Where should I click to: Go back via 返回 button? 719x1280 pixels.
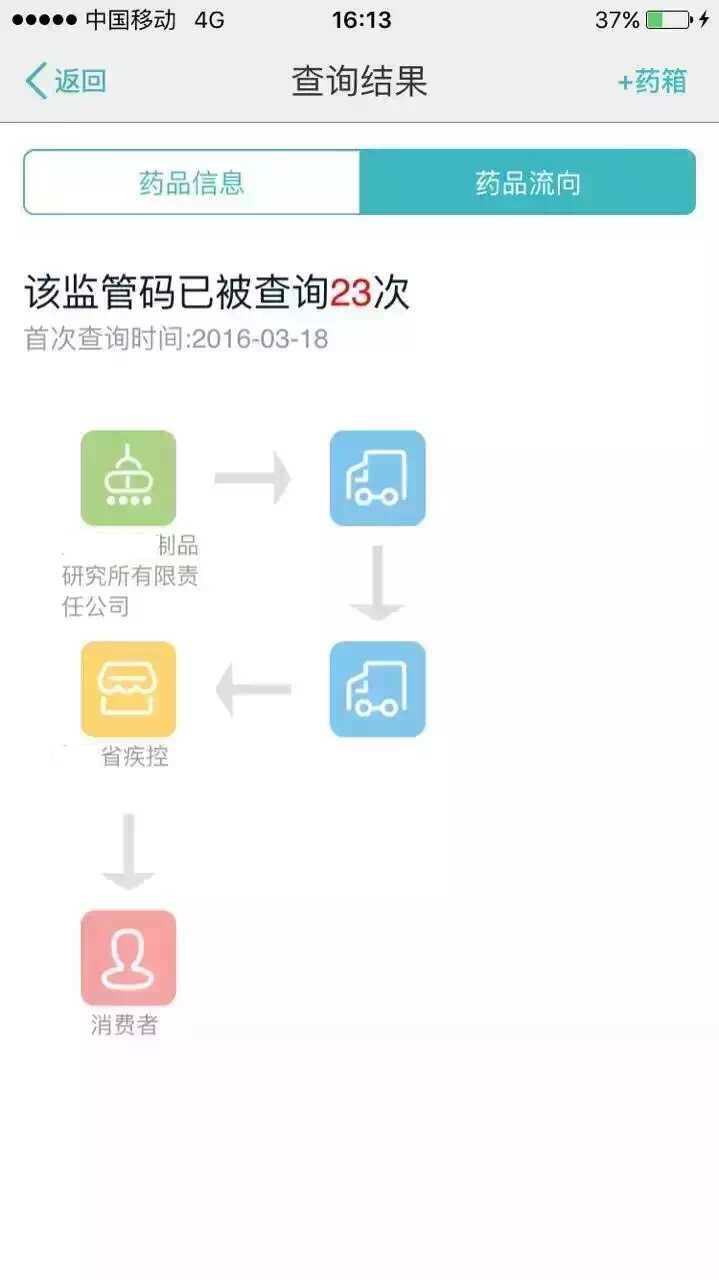point(66,81)
